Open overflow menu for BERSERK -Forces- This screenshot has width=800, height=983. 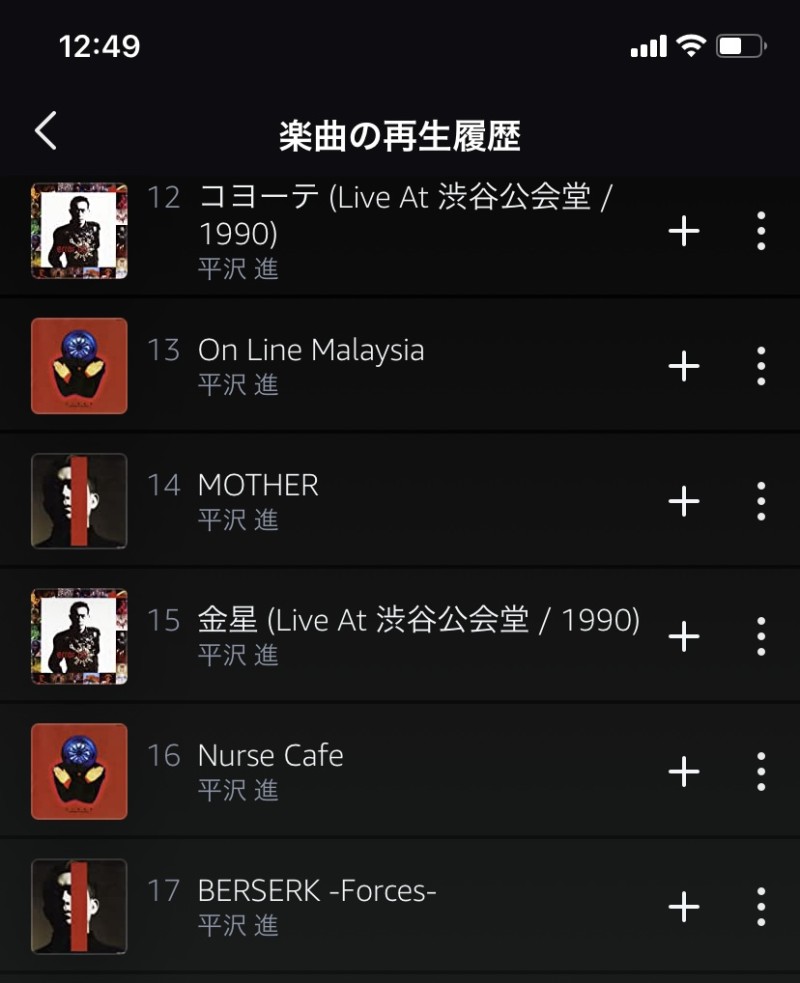[761, 906]
